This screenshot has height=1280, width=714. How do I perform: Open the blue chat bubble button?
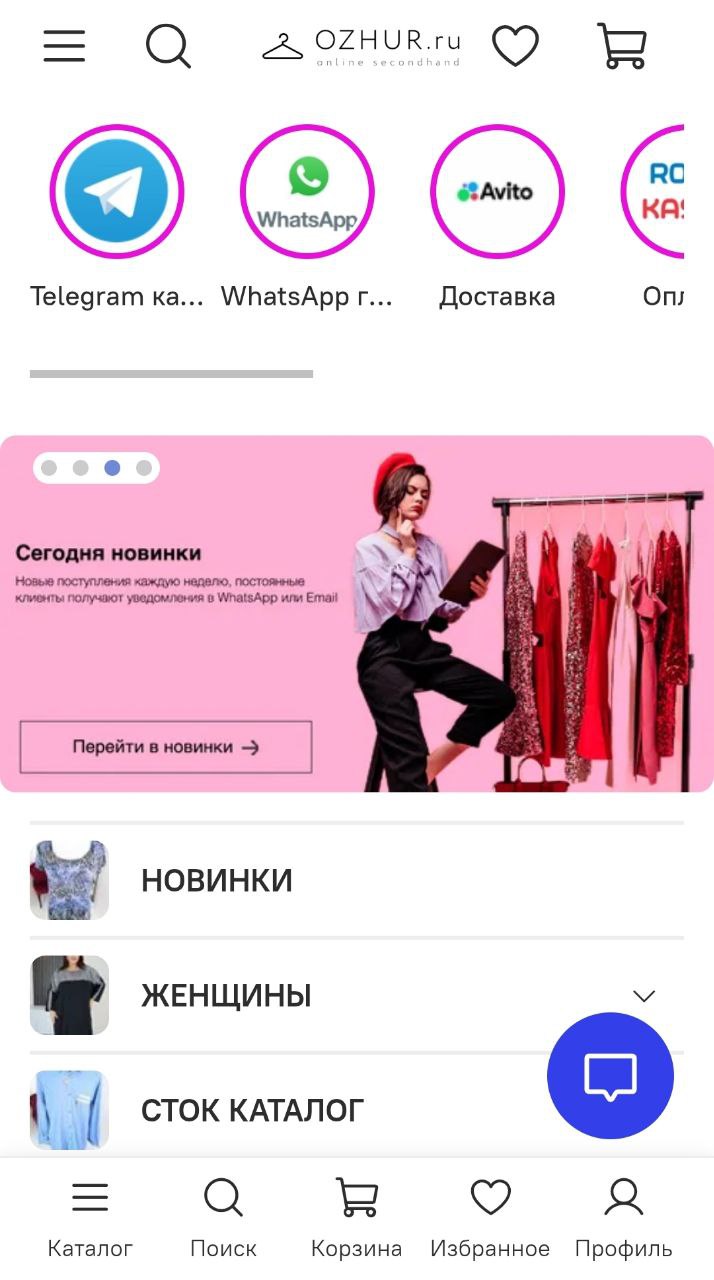(610, 1076)
